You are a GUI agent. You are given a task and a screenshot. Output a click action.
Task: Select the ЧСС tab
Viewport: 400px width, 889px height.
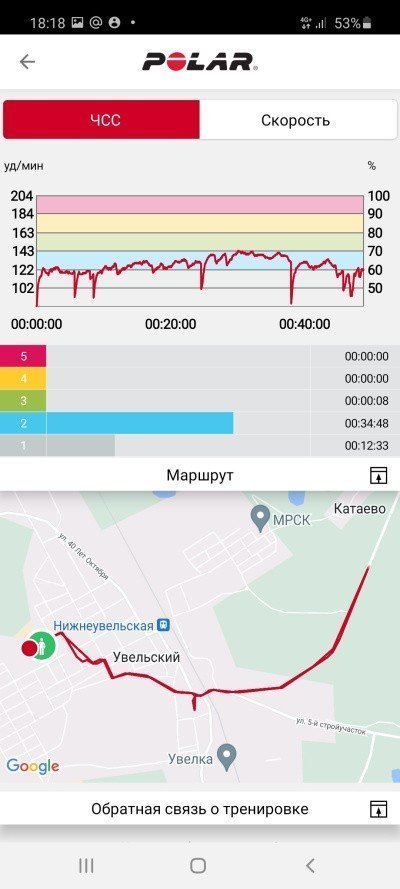(x=101, y=120)
